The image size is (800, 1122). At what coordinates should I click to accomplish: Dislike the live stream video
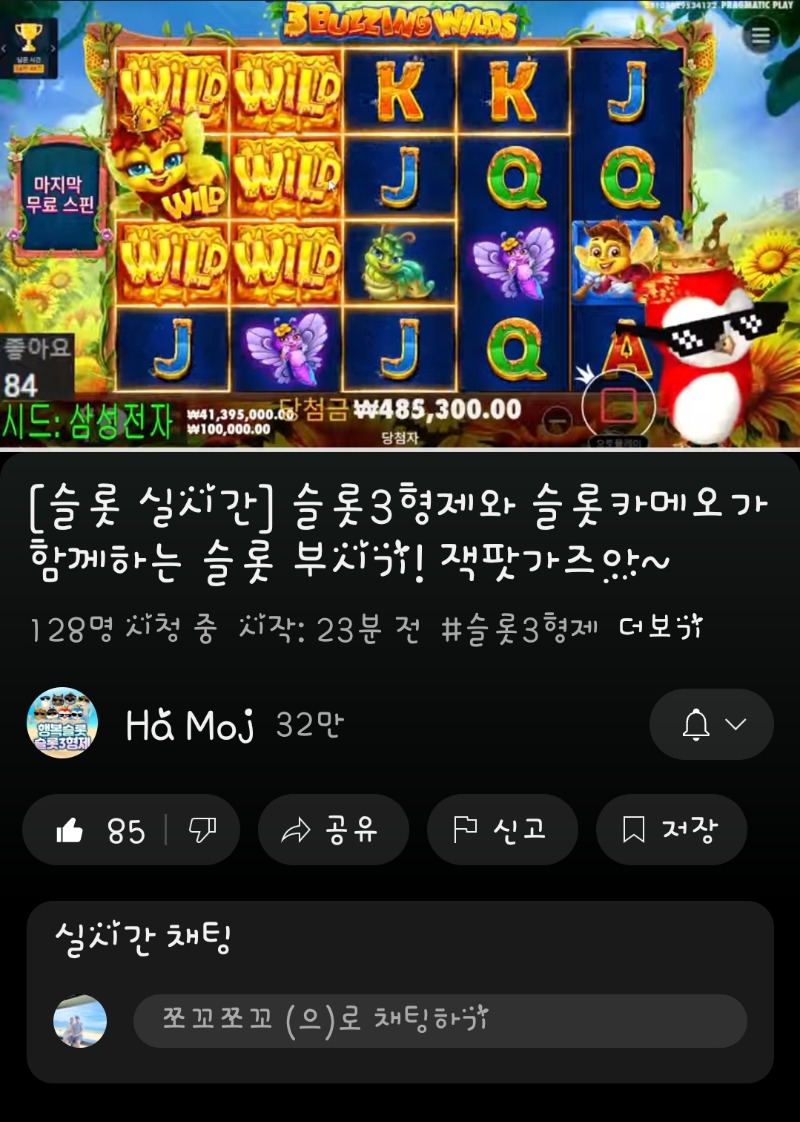pos(203,830)
